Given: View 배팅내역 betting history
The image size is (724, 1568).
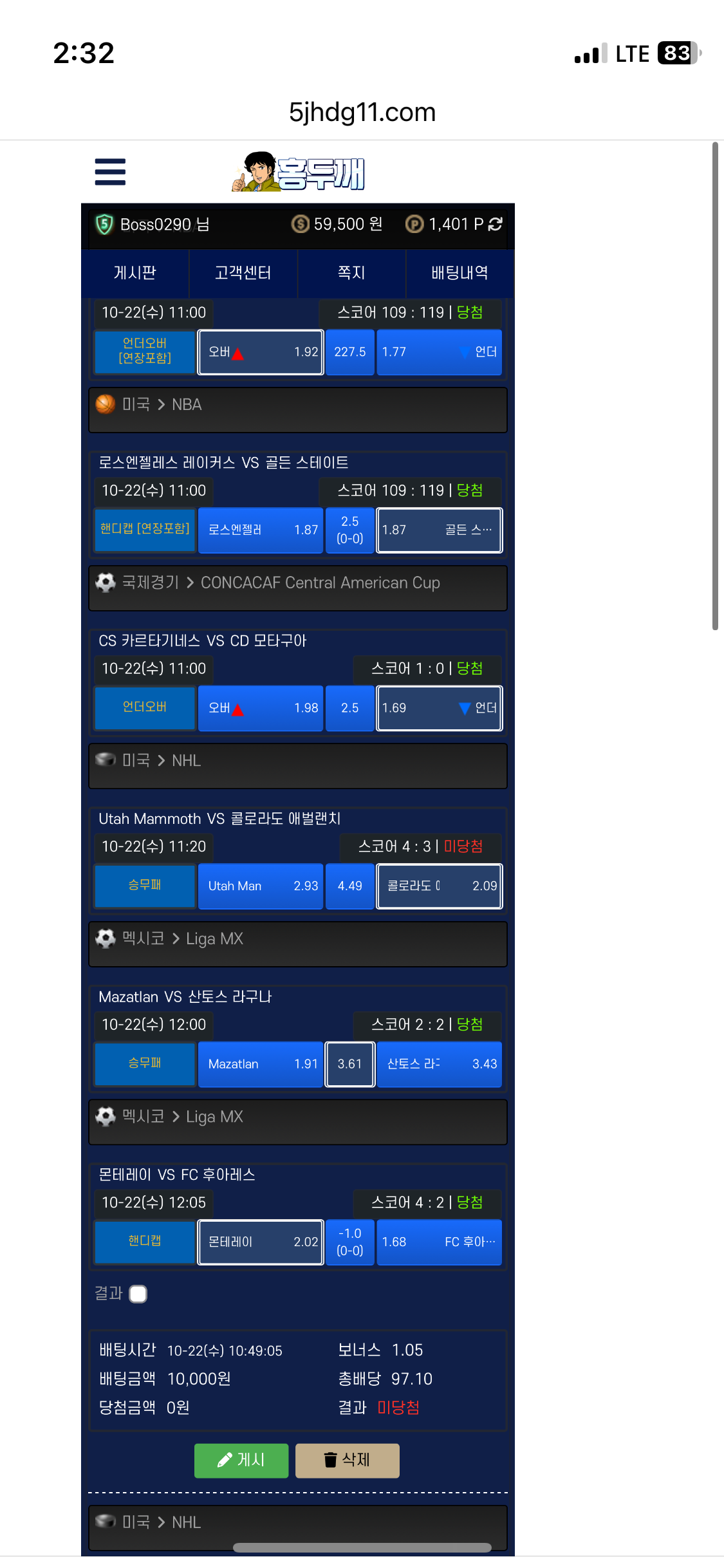Looking at the screenshot, I should pos(459,273).
